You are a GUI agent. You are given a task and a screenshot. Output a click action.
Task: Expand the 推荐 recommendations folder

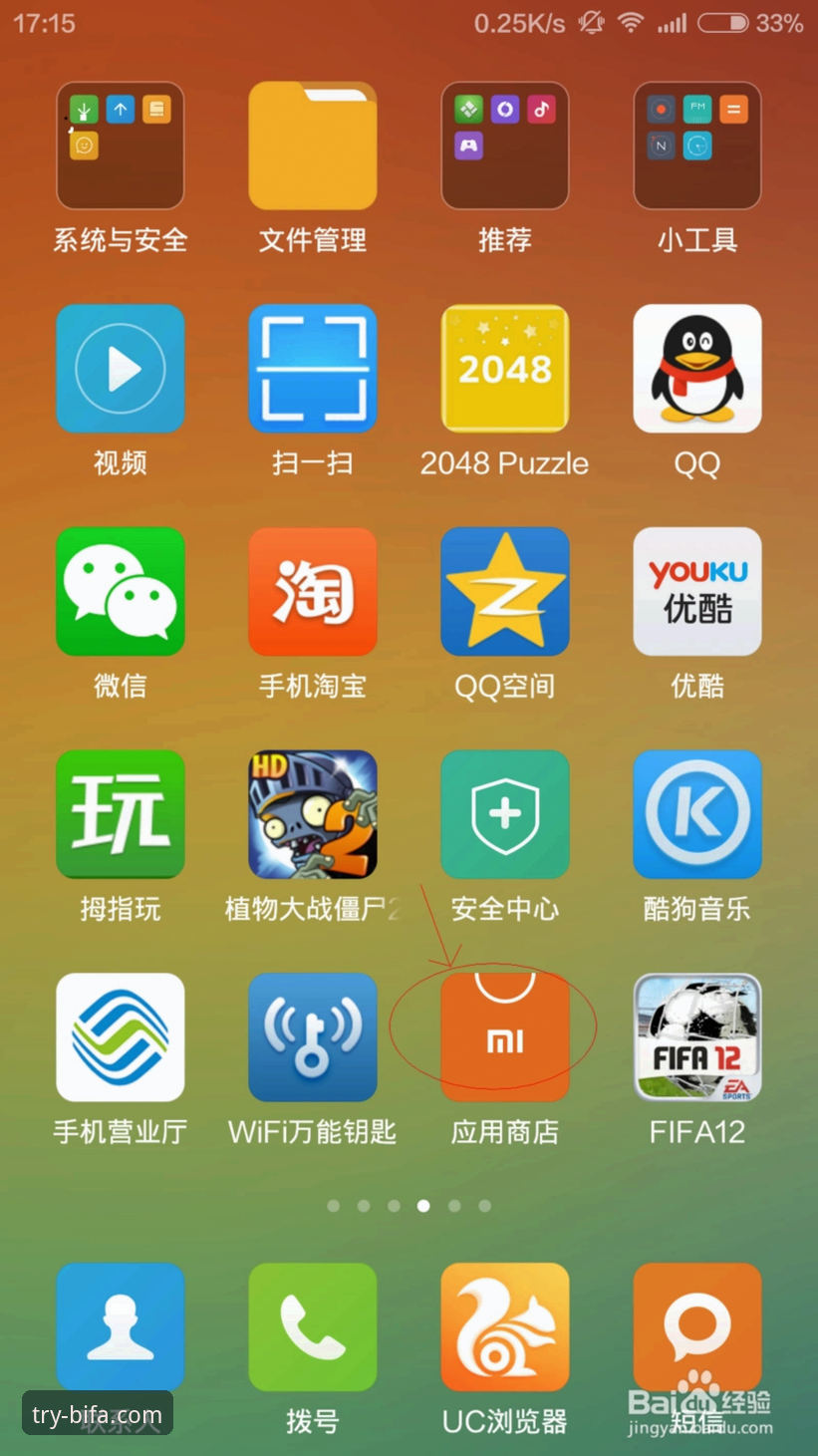coord(504,146)
